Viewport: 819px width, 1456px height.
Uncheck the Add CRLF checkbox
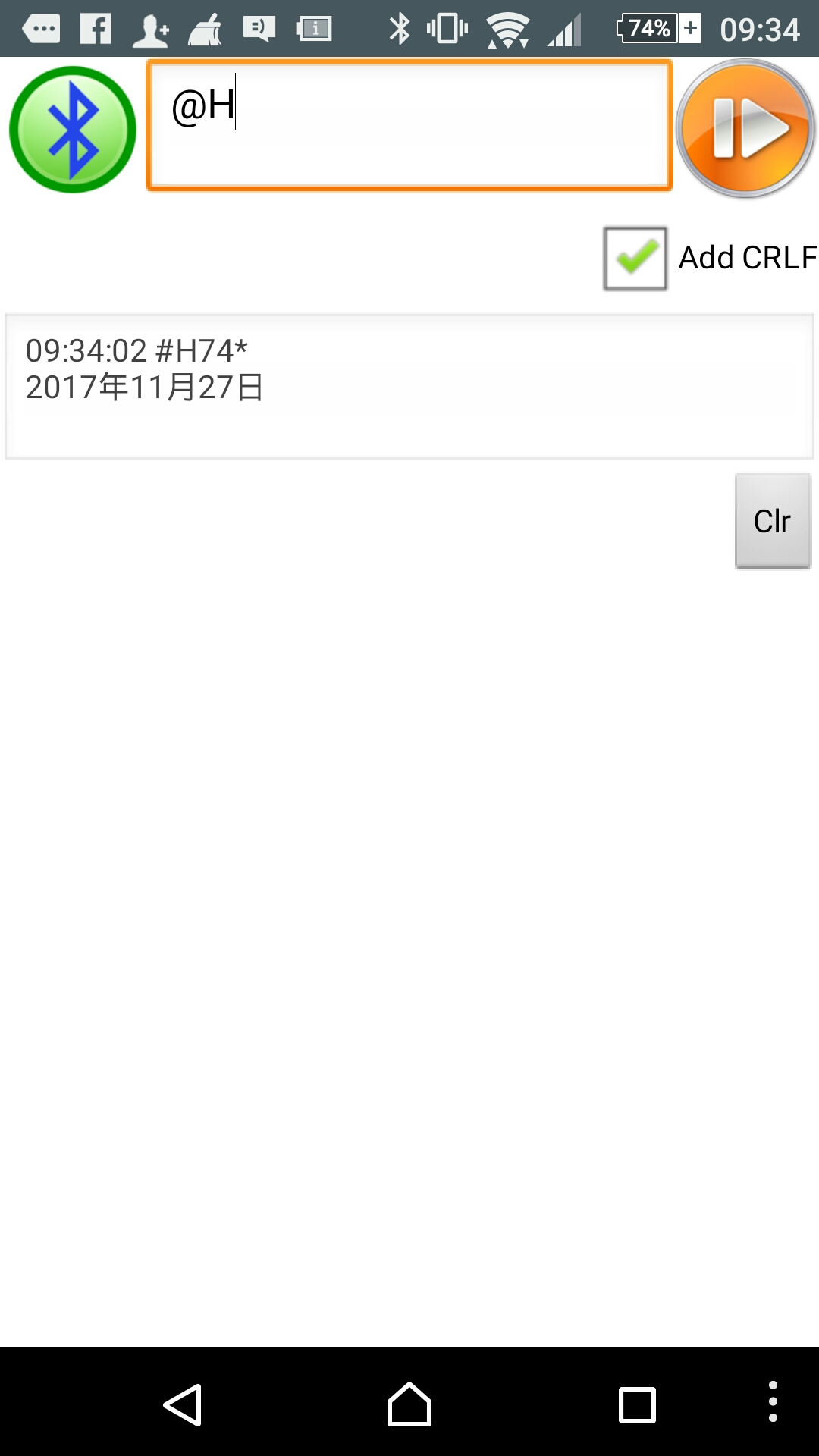(635, 258)
